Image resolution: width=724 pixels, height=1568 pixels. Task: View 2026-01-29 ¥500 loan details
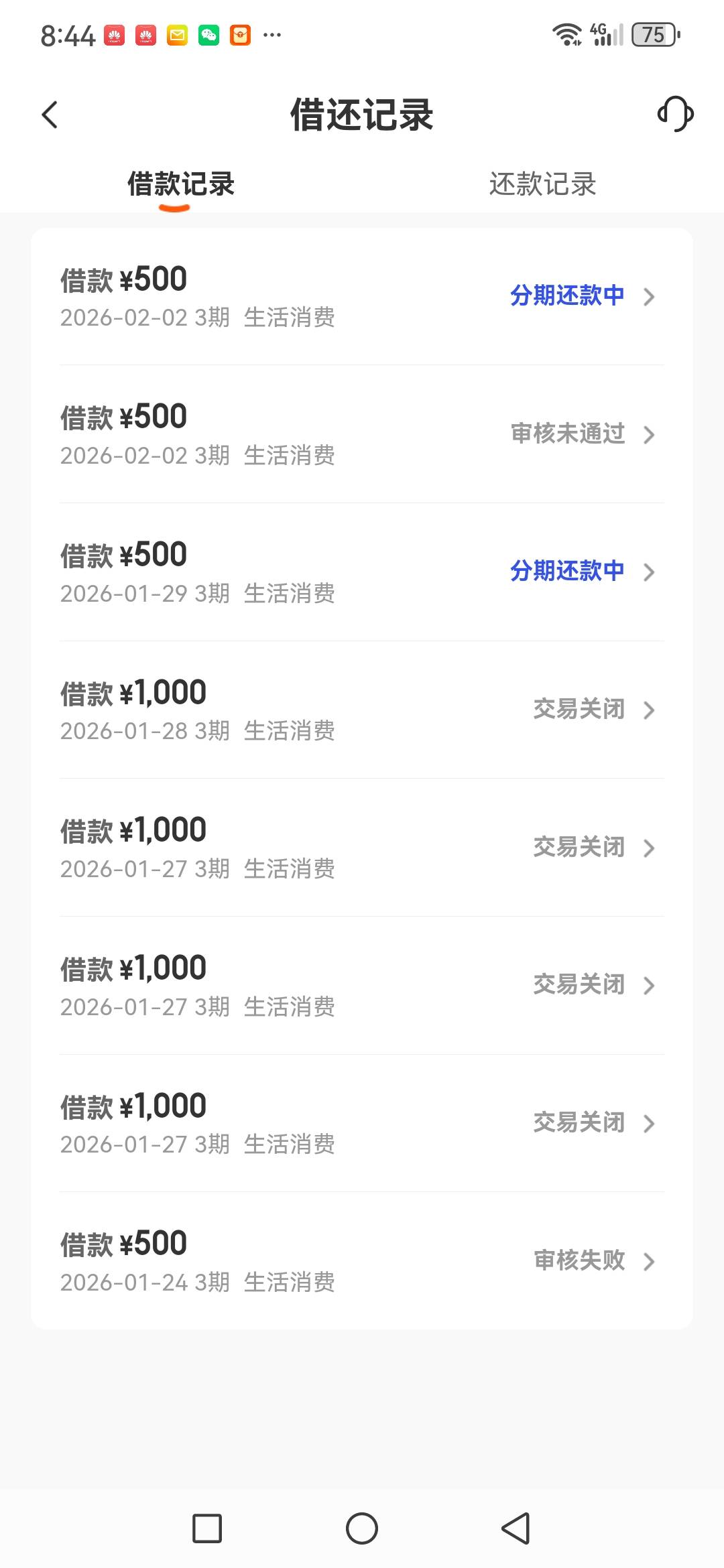coord(362,572)
